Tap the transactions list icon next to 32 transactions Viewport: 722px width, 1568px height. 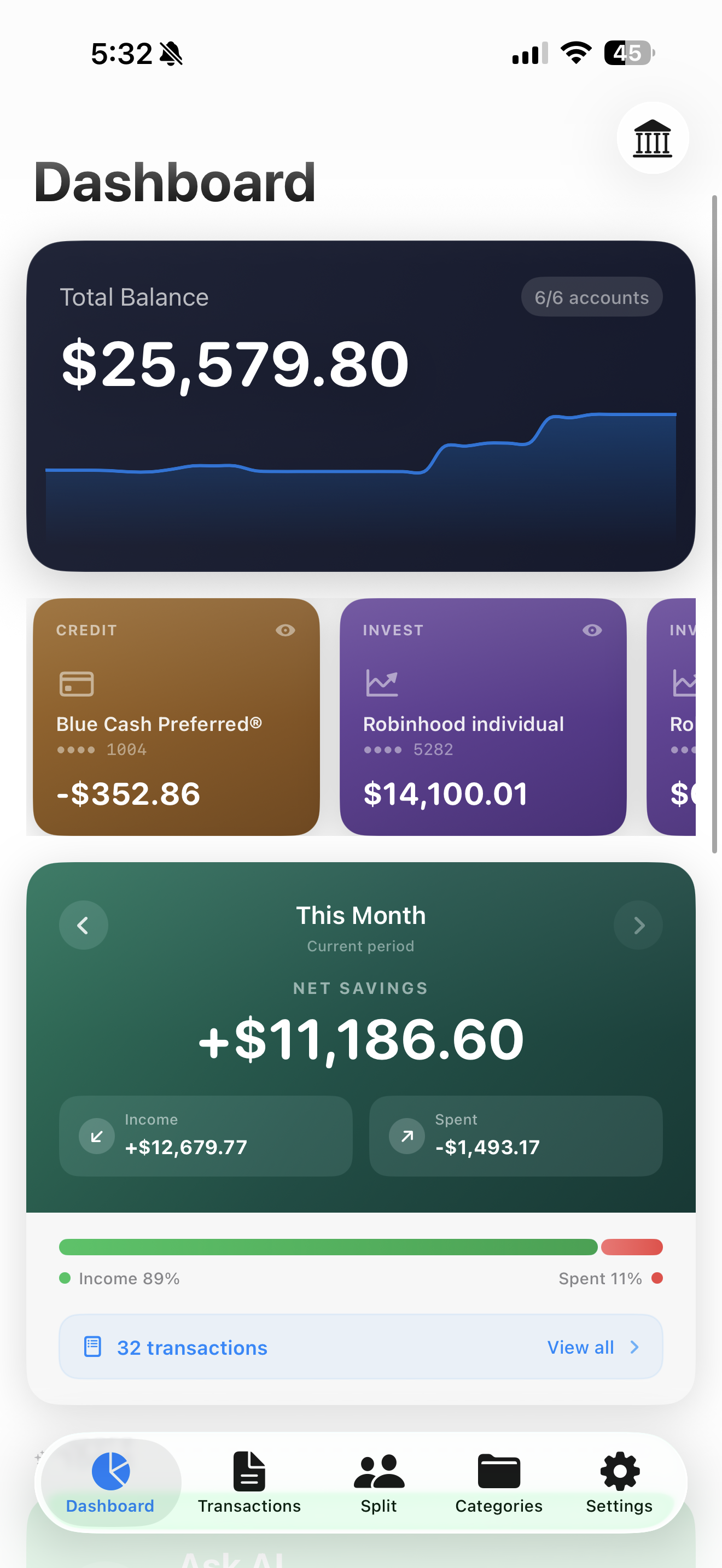[x=92, y=1347]
